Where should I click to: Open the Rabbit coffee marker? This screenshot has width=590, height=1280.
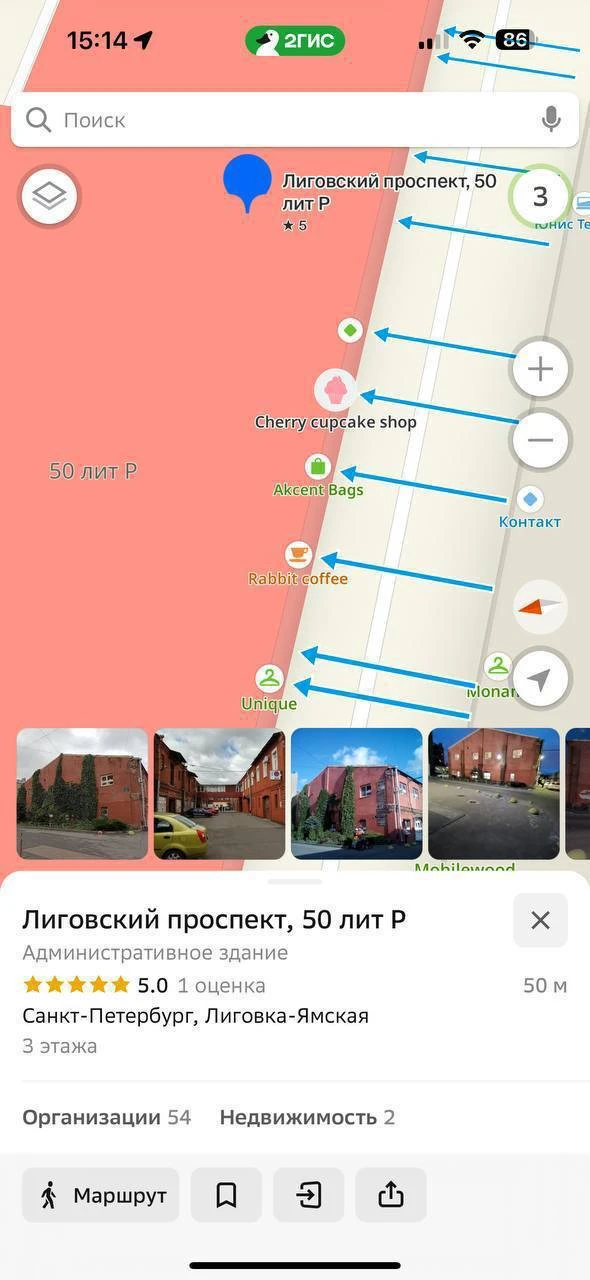(x=297, y=554)
